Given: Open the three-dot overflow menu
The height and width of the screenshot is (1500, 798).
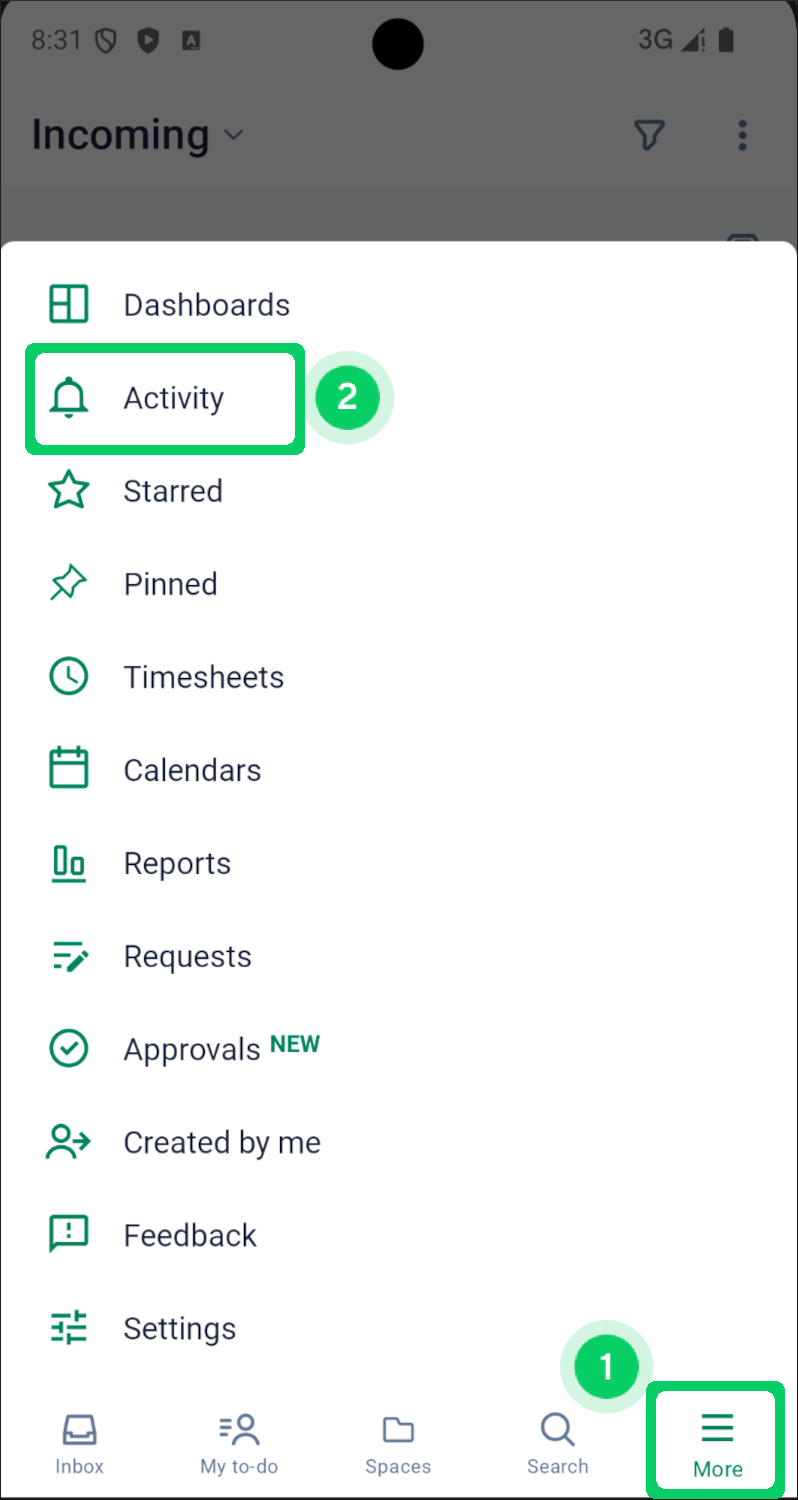Looking at the screenshot, I should [x=743, y=135].
